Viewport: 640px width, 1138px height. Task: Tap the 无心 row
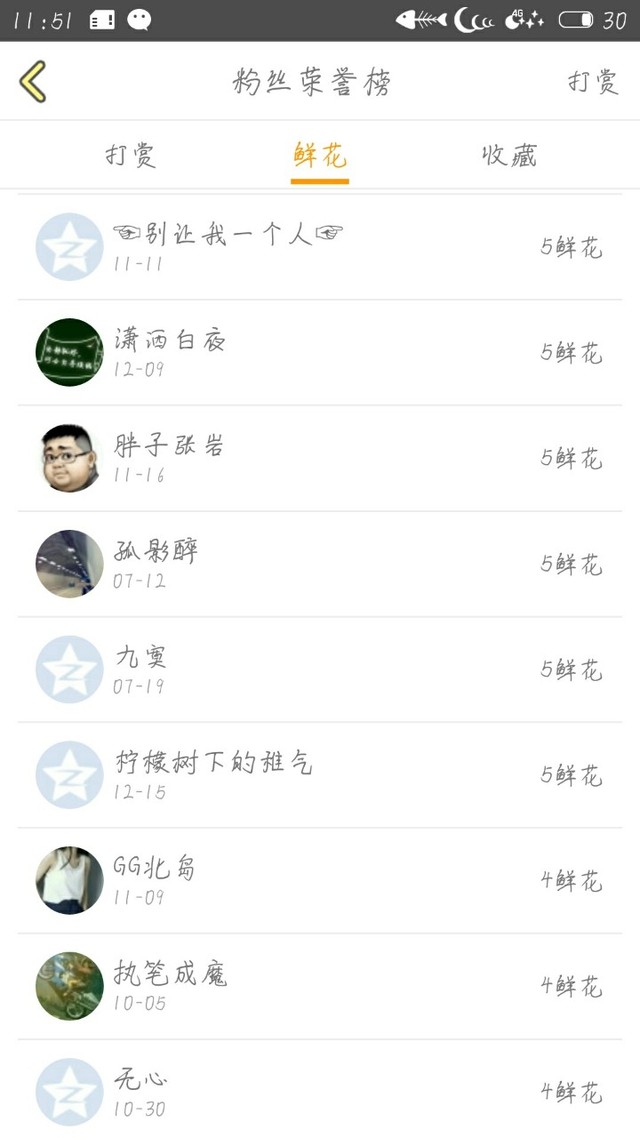click(x=320, y=1091)
